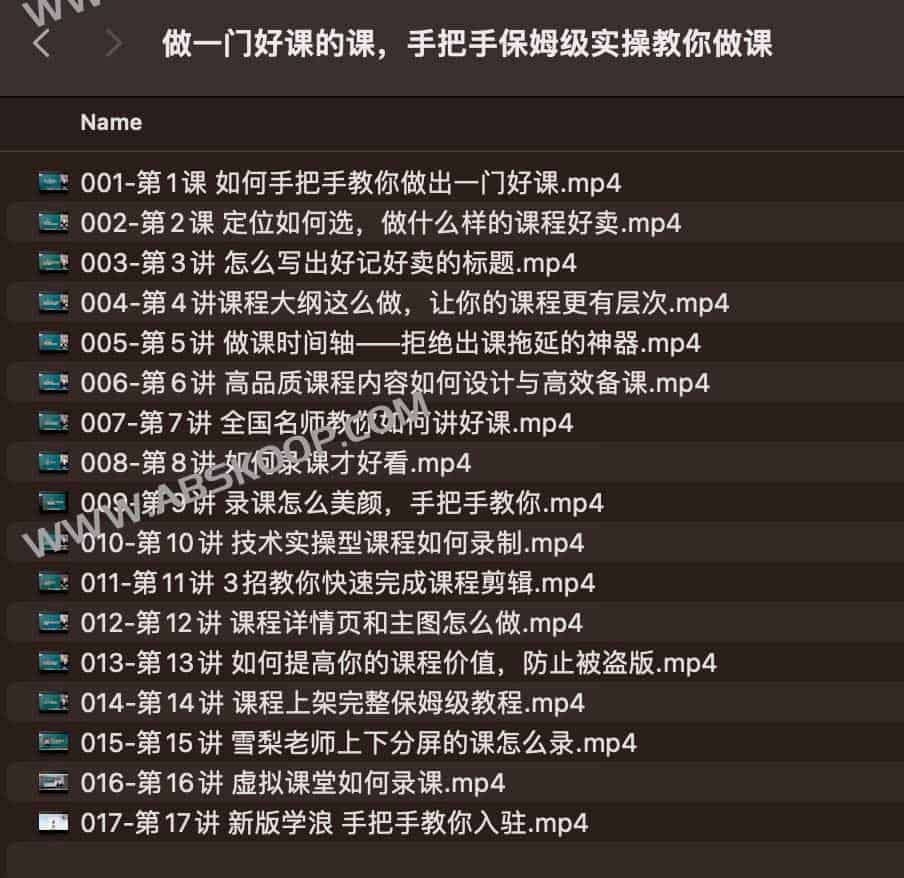Viewport: 904px width, 878px height.
Task: Open 008-第8讲 如何录课才好看.mp4
Action: 275,462
